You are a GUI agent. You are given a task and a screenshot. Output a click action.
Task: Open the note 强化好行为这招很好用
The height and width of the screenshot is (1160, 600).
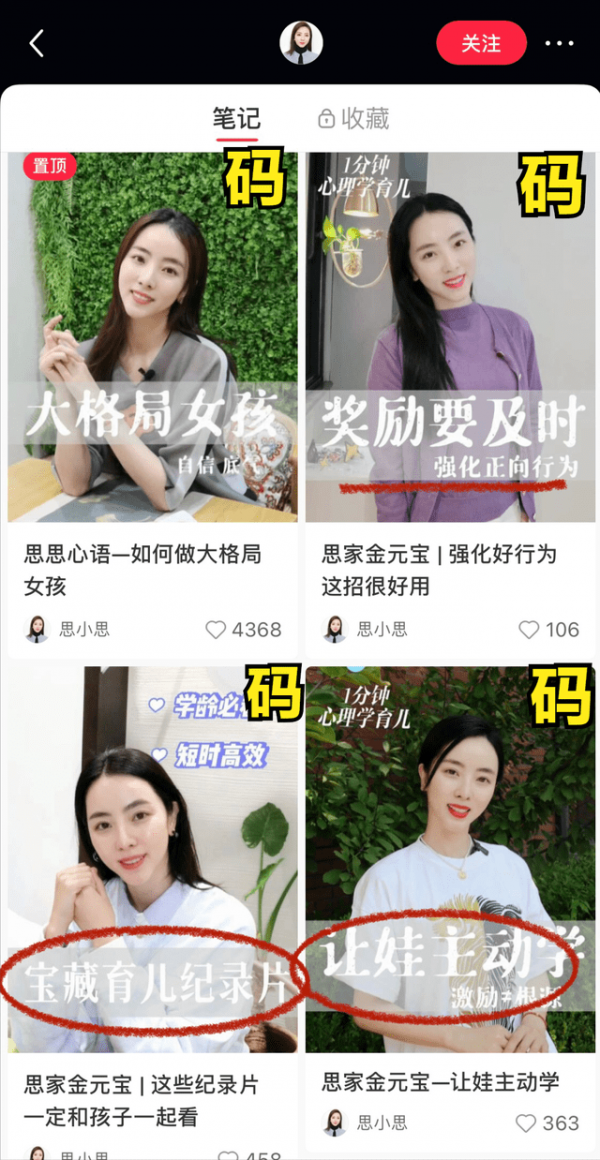coord(450,337)
